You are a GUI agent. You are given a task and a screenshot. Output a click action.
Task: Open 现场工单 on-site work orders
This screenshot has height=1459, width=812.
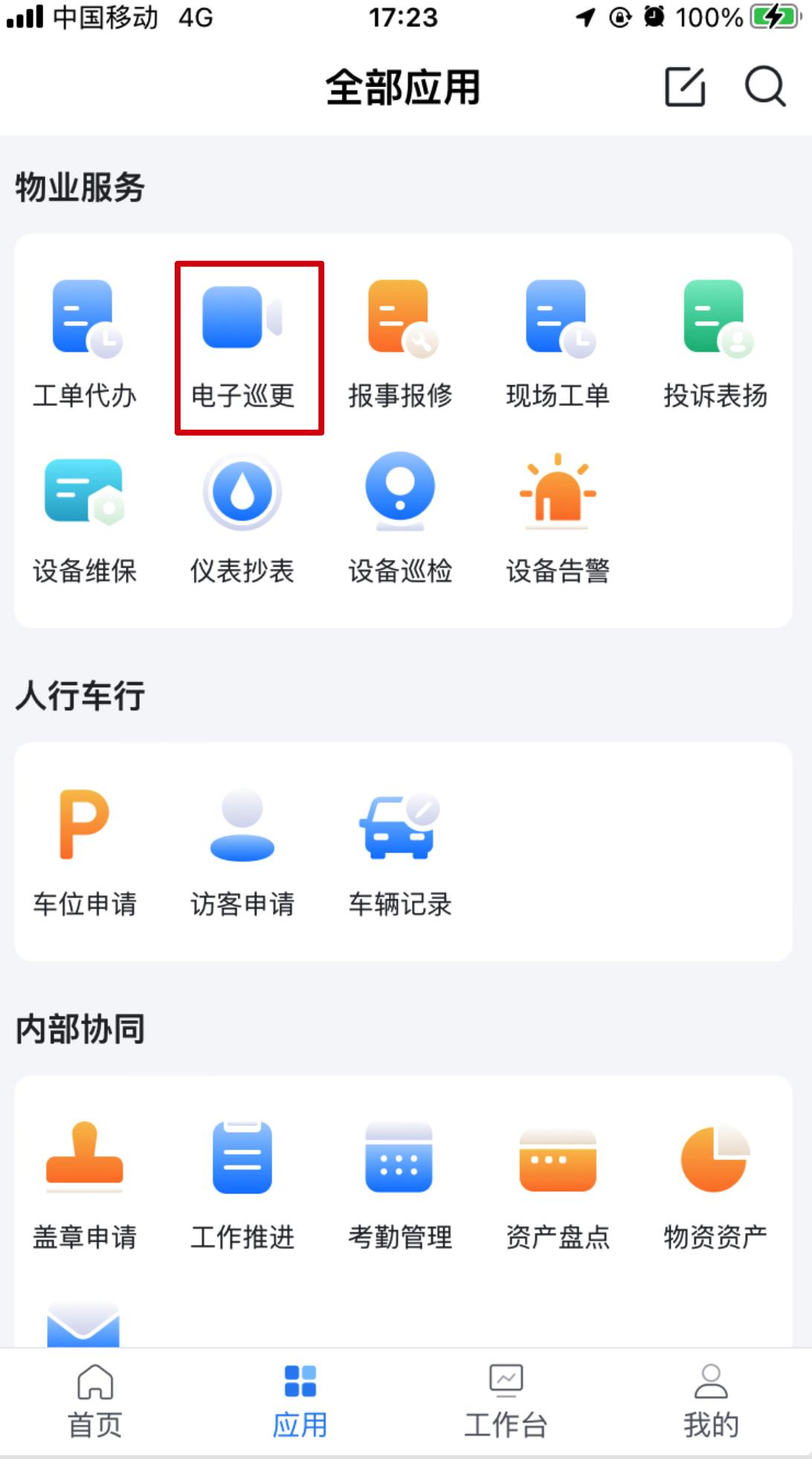[558, 342]
